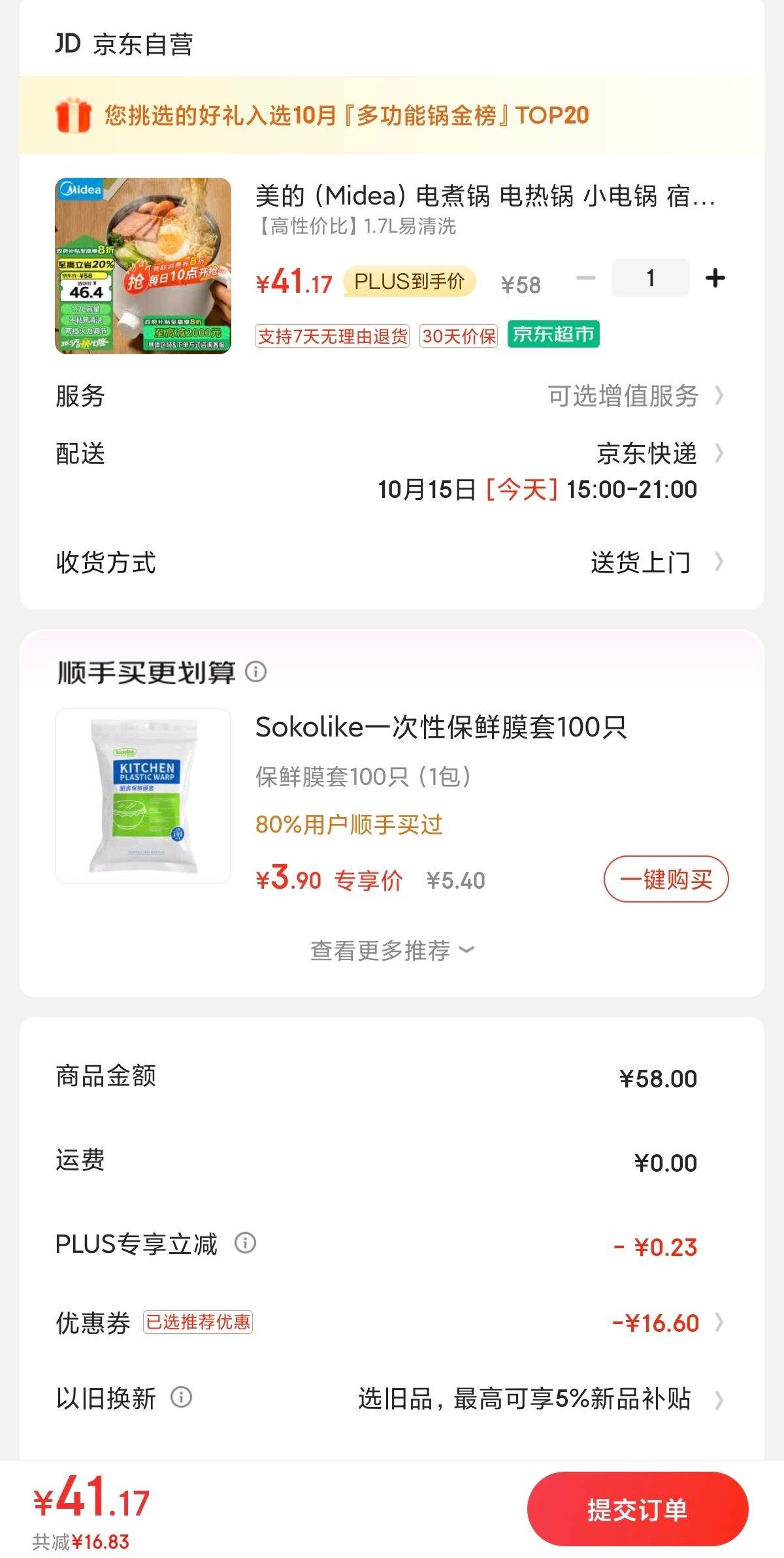Show info about PLUS专享立减

(245, 1243)
